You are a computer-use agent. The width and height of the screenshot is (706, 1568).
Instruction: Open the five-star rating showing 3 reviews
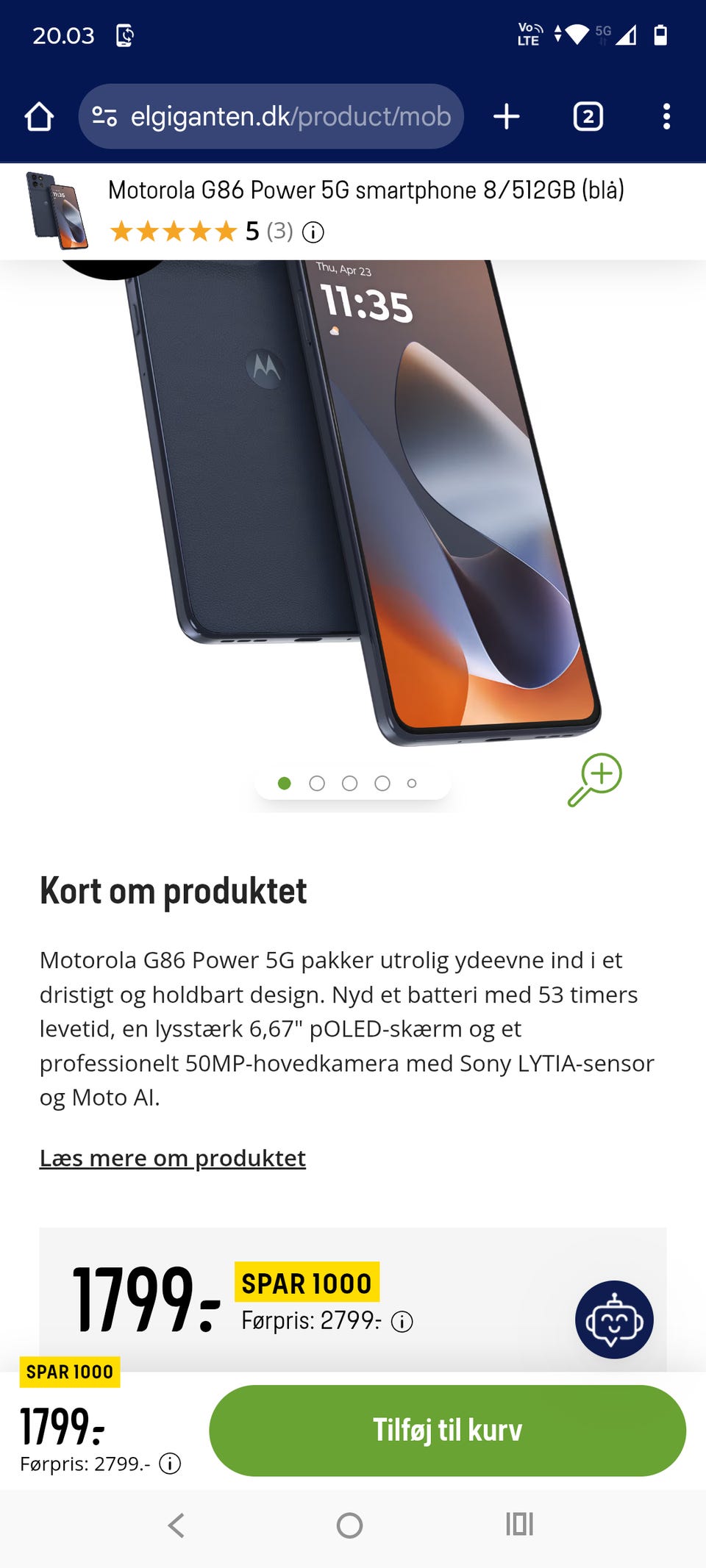point(200,233)
